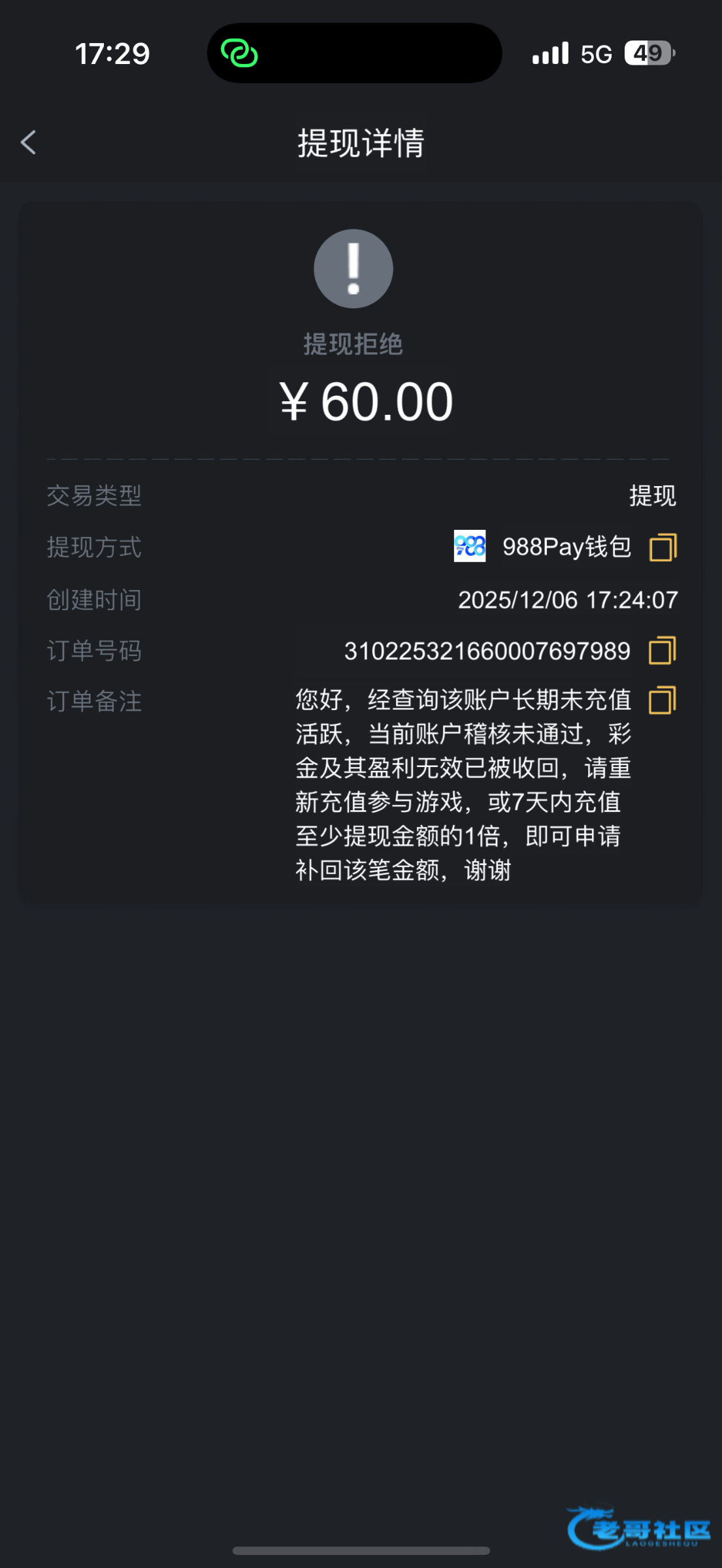Copy the 988Pay wallet withdrawal method

[663, 547]
